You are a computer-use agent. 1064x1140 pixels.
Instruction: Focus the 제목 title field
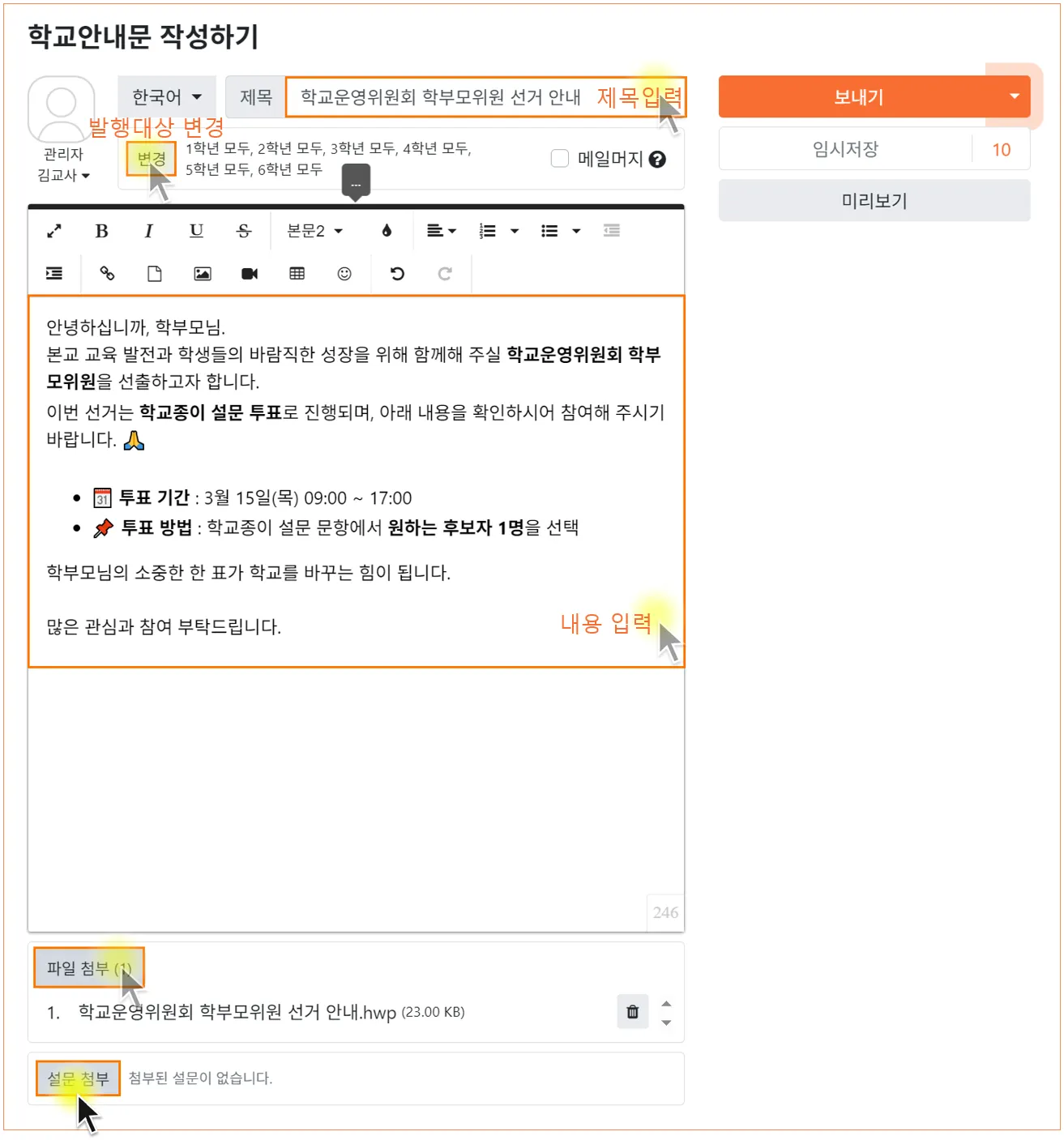click(x=442, y=97)
